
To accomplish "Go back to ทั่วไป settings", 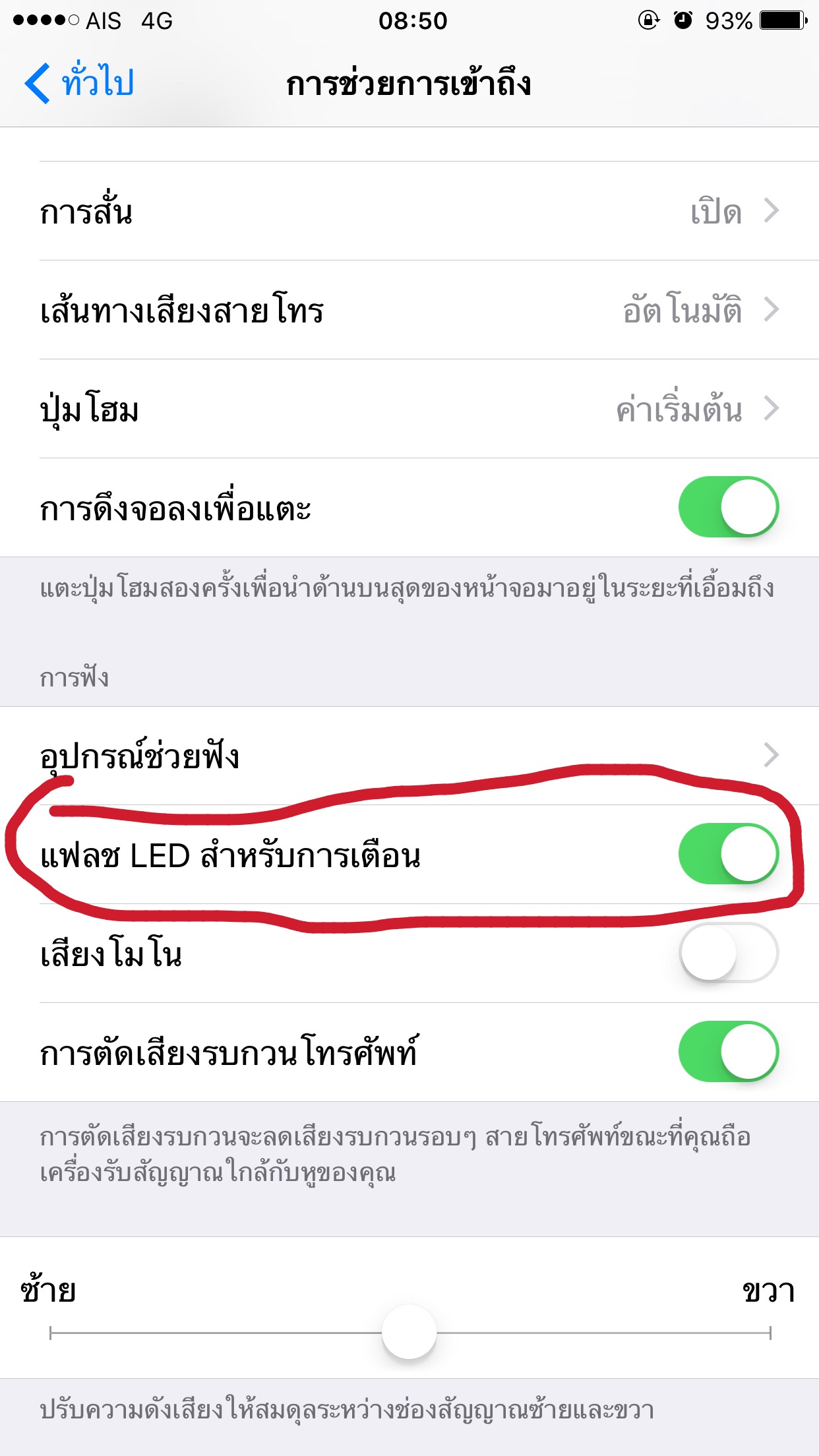I will (79, 83).
